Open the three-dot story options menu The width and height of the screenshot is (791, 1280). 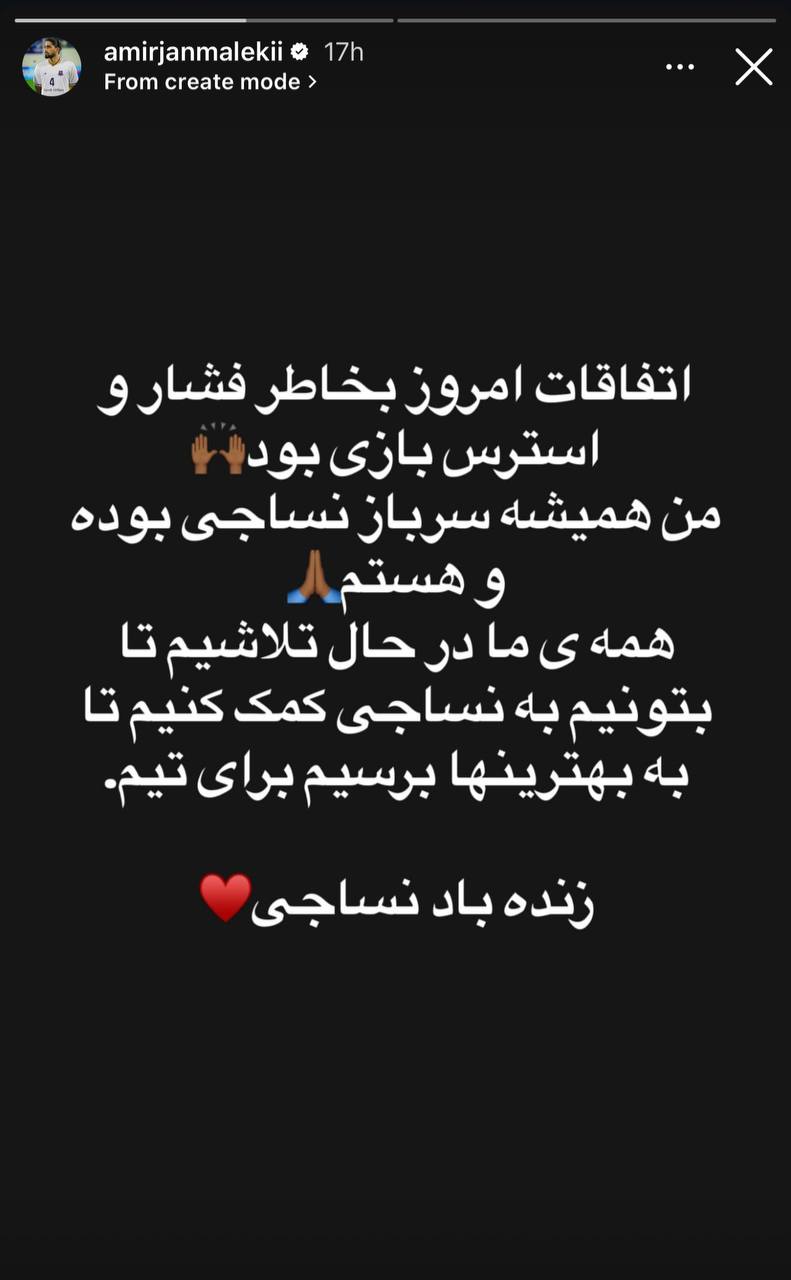click(x=680, y=67)
